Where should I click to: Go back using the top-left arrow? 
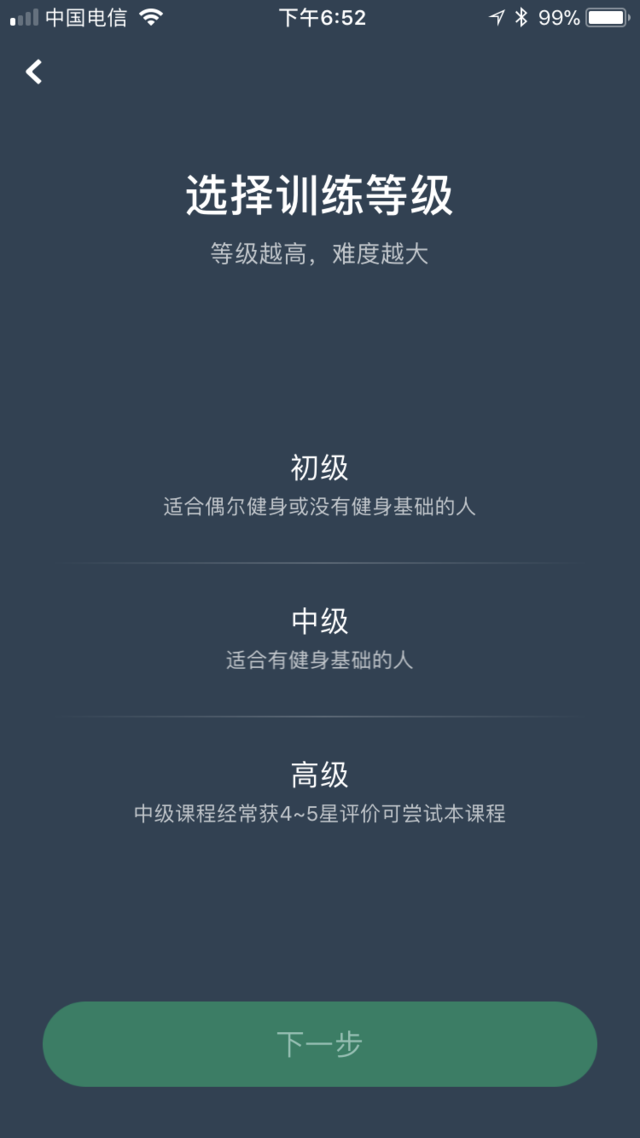click(x=33, y=72)
